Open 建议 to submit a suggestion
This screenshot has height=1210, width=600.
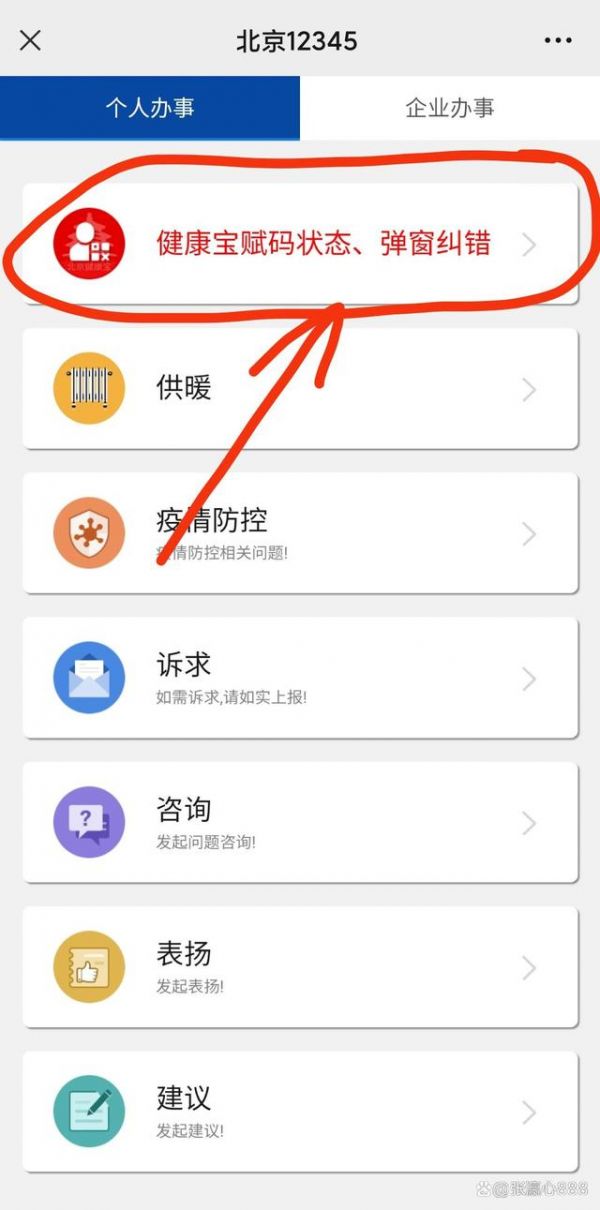(300, 1112)
